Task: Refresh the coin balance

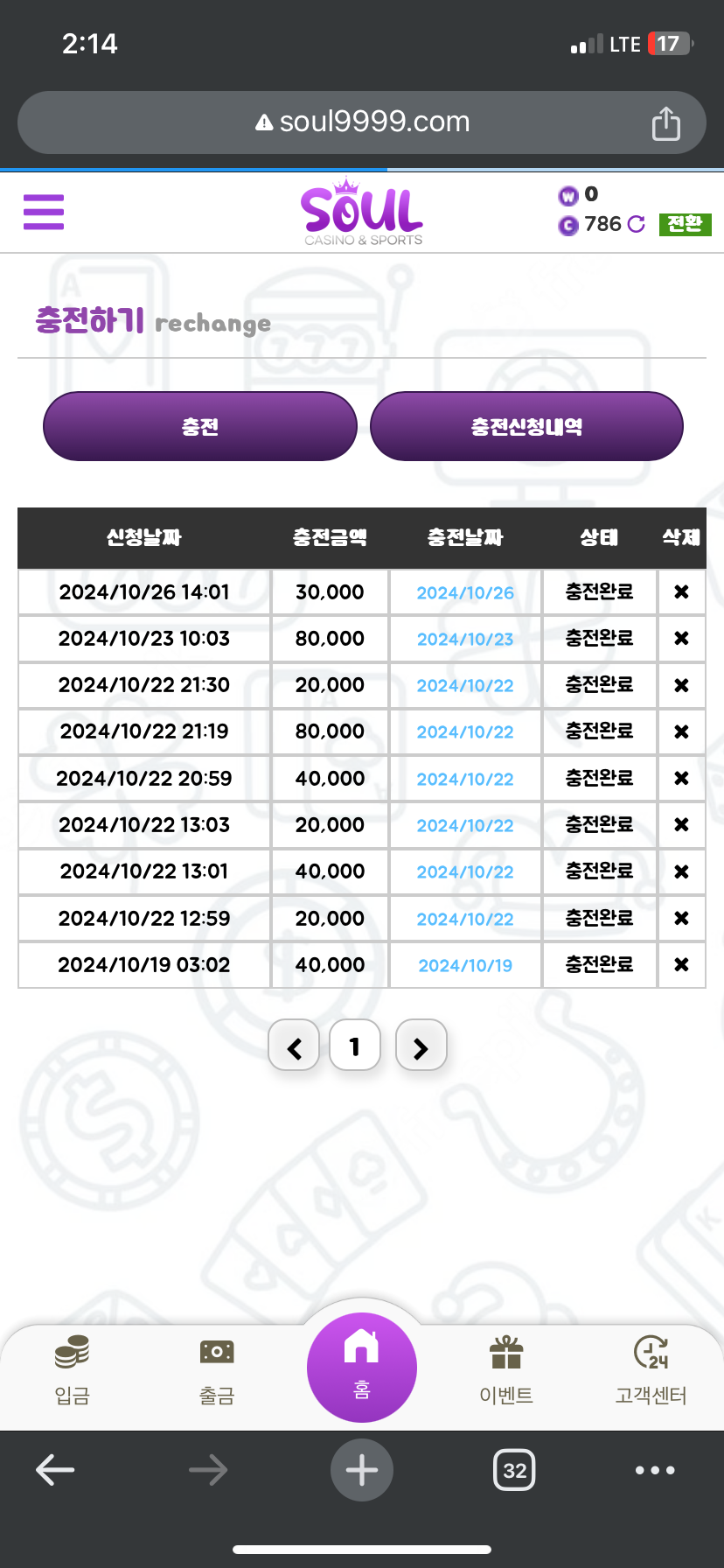Action: pos(637,225)
